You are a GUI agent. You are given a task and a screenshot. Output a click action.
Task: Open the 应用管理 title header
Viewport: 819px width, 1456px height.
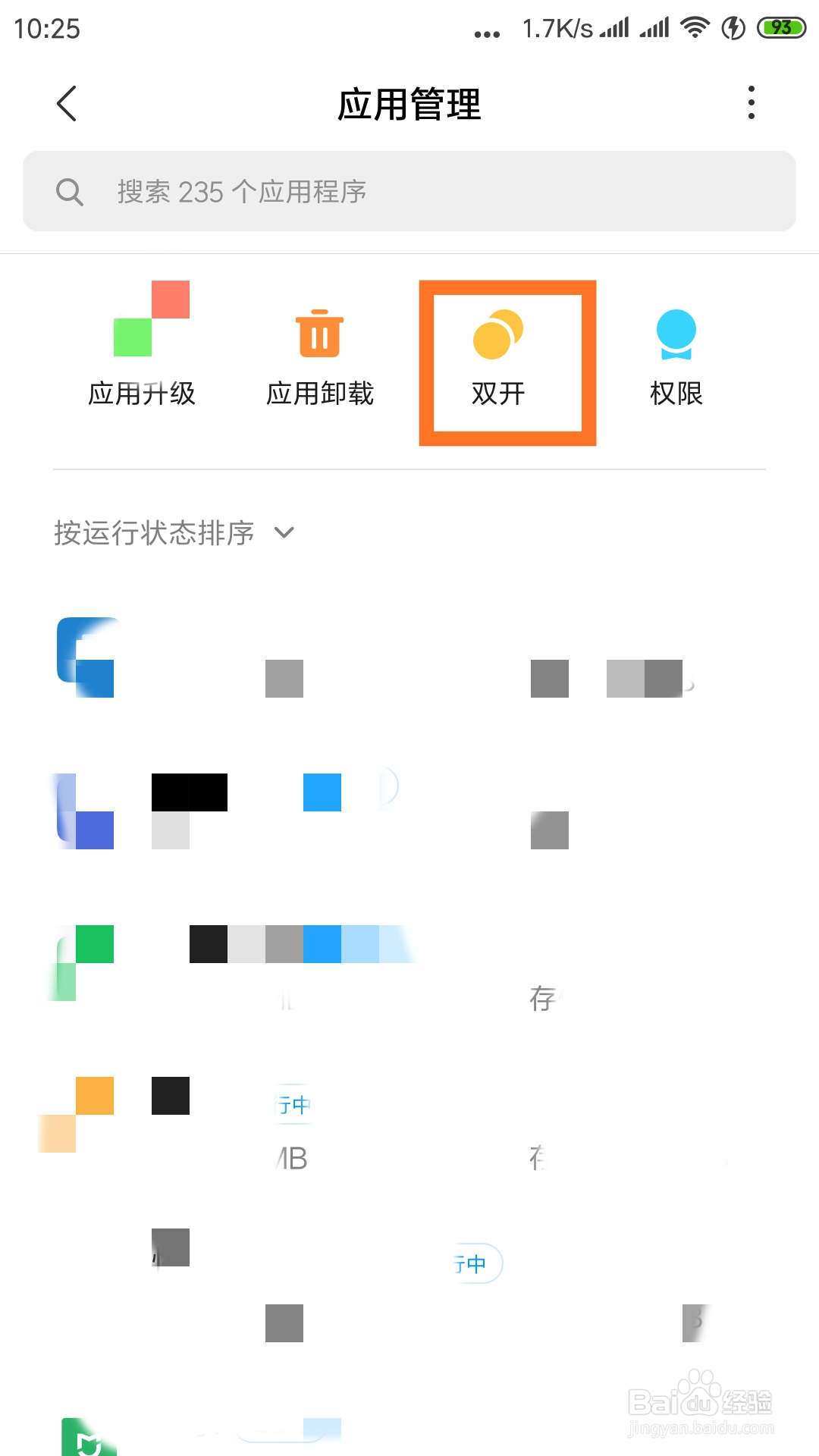(x=409, y=105)
